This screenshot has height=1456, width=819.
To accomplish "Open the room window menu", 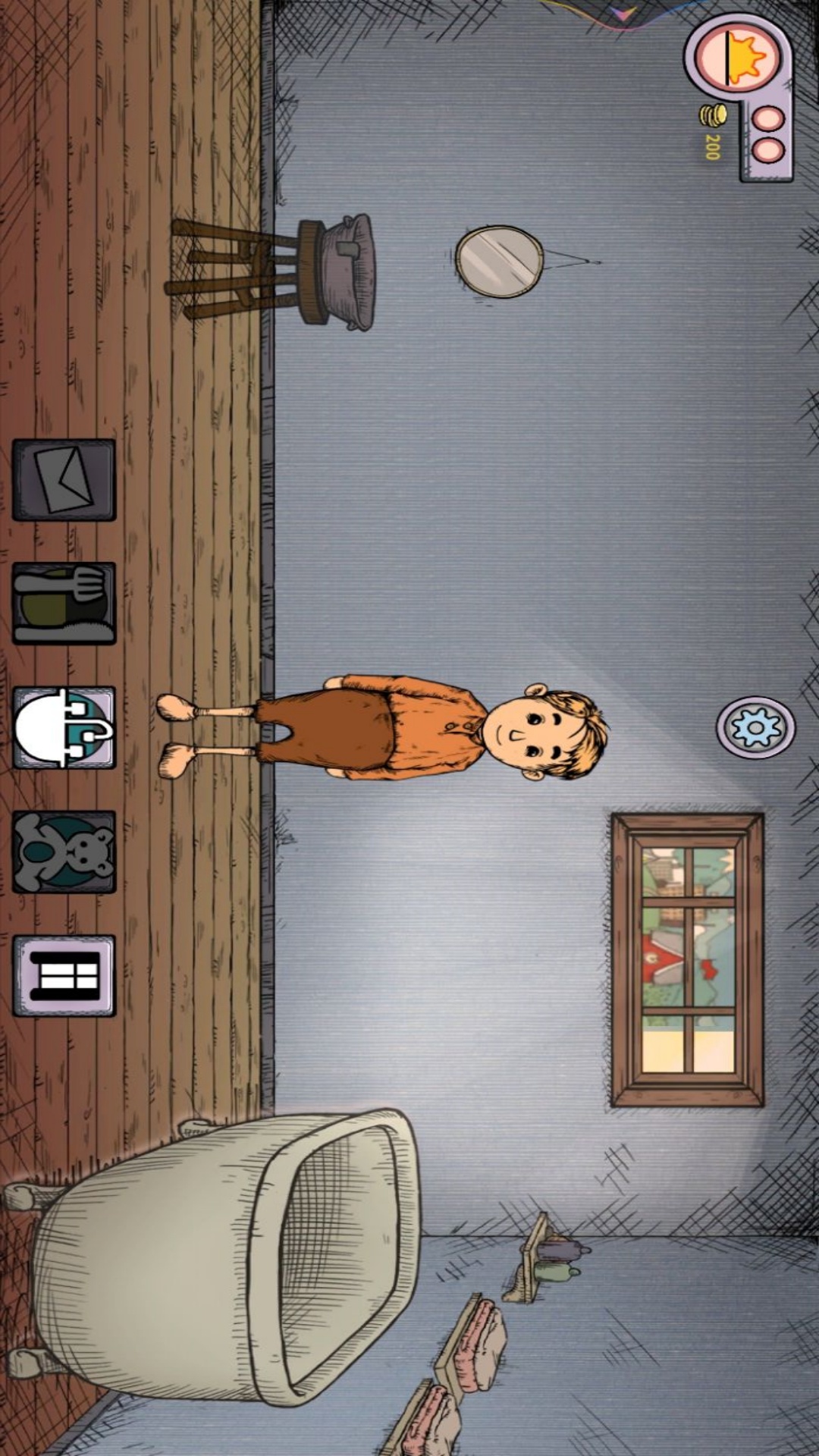I will [64, 975].
